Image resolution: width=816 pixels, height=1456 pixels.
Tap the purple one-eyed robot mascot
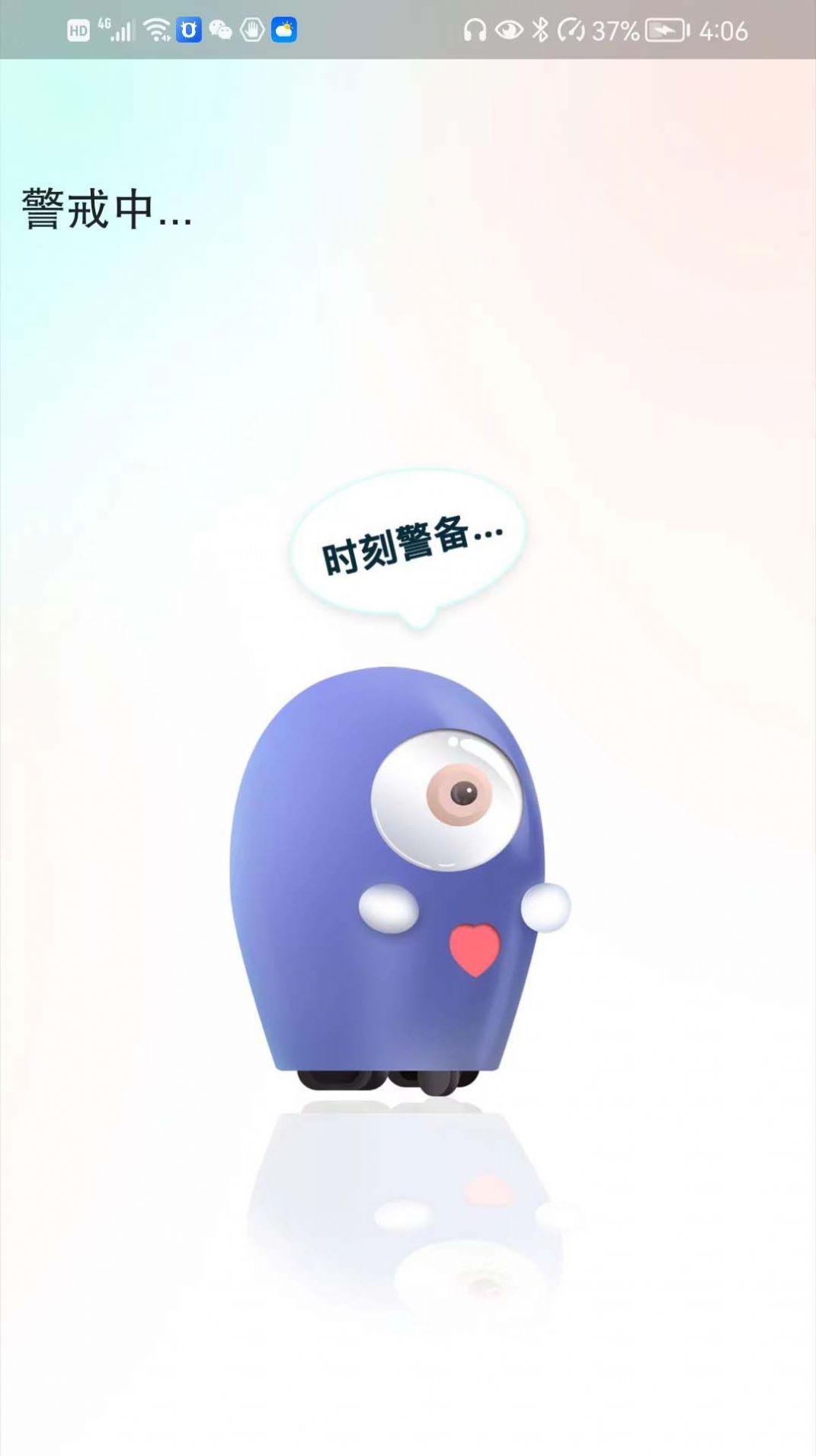[389, 876]
